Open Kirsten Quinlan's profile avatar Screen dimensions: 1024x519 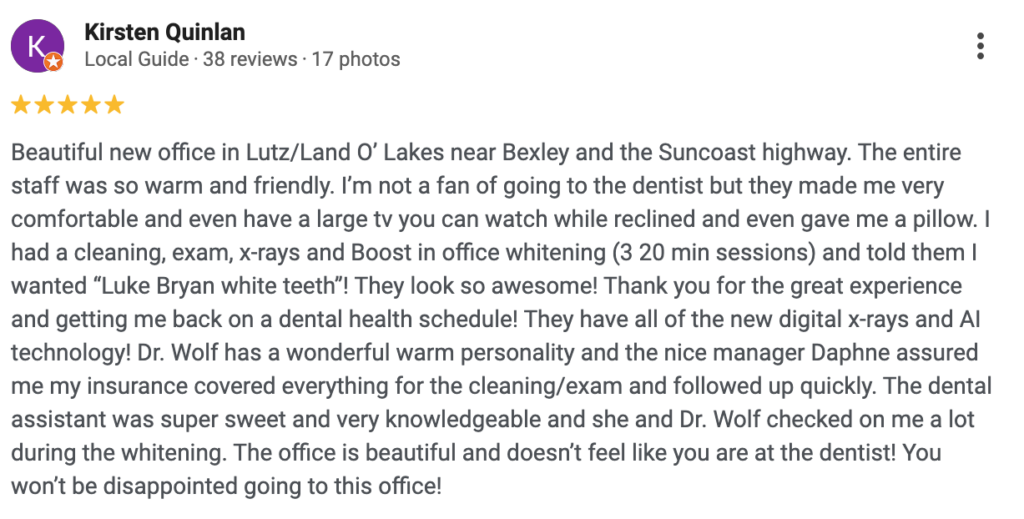37,46
